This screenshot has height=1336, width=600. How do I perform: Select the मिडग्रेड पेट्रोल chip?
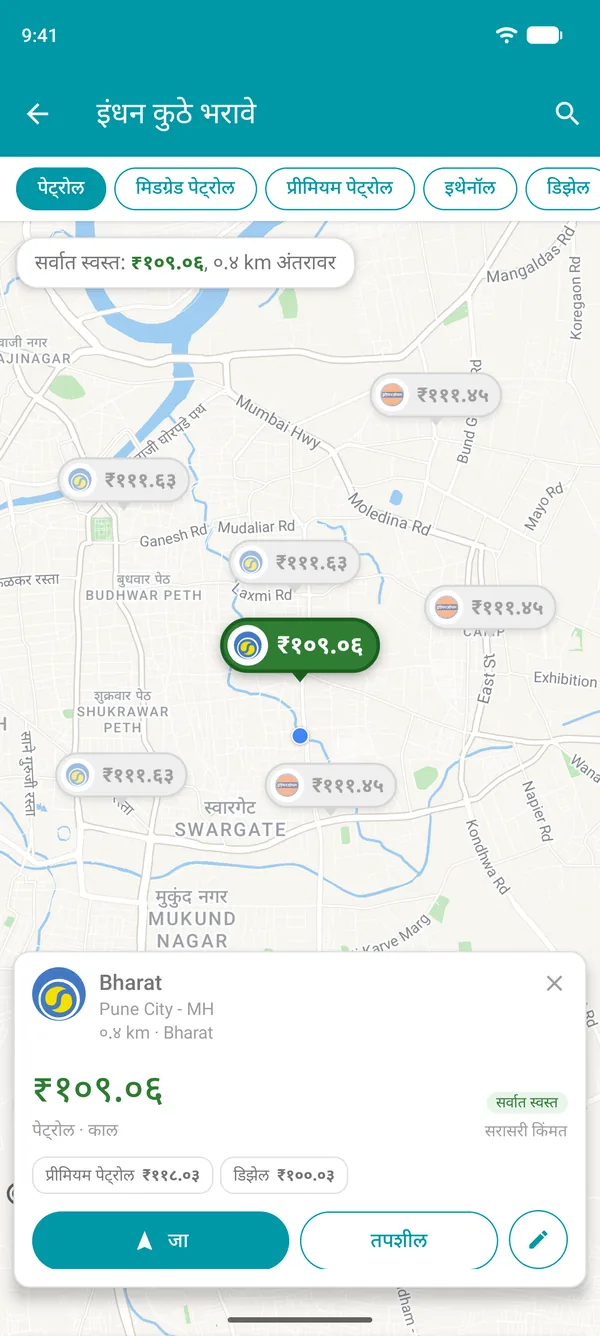(185, 188)
